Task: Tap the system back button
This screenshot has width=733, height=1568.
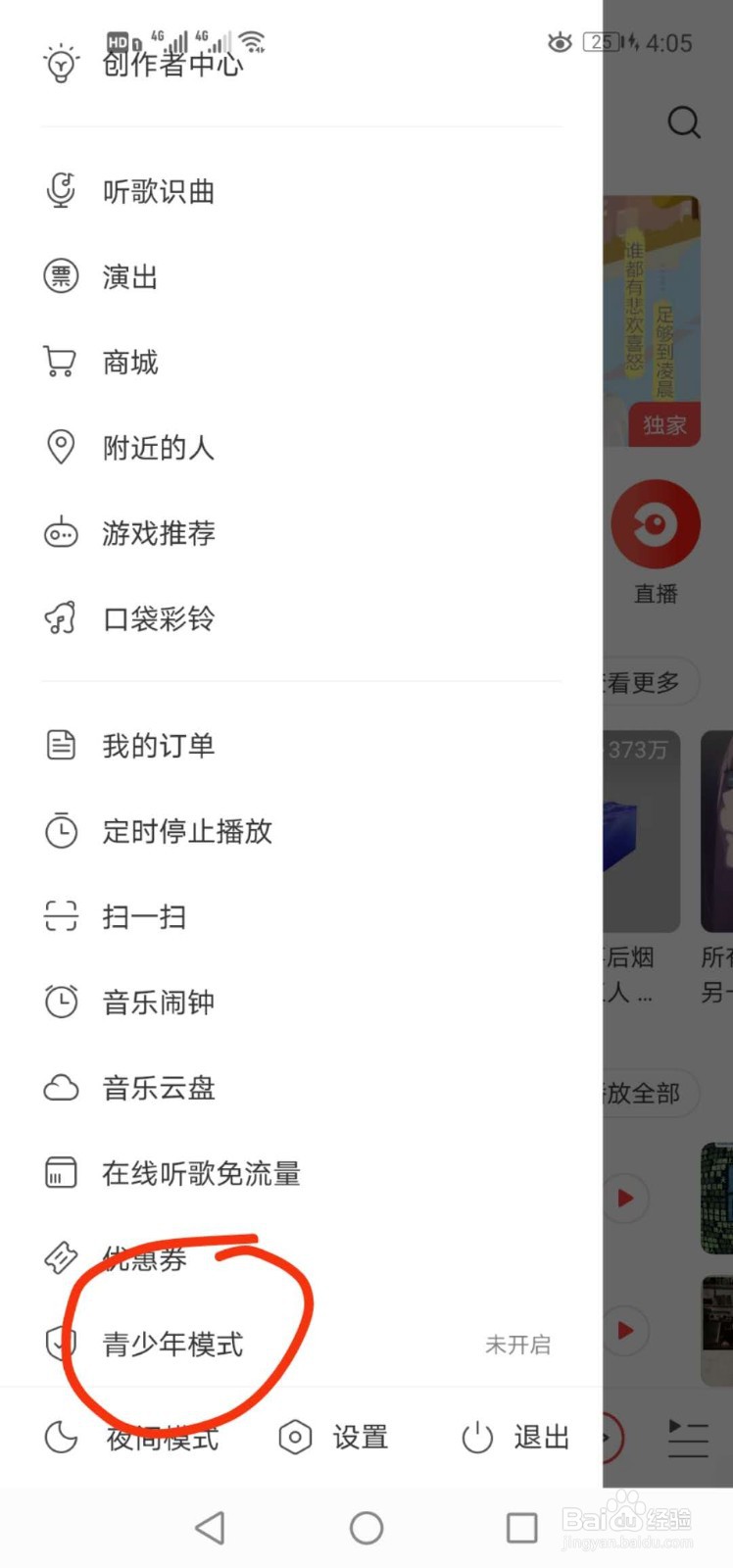Action: point(210,1527)
